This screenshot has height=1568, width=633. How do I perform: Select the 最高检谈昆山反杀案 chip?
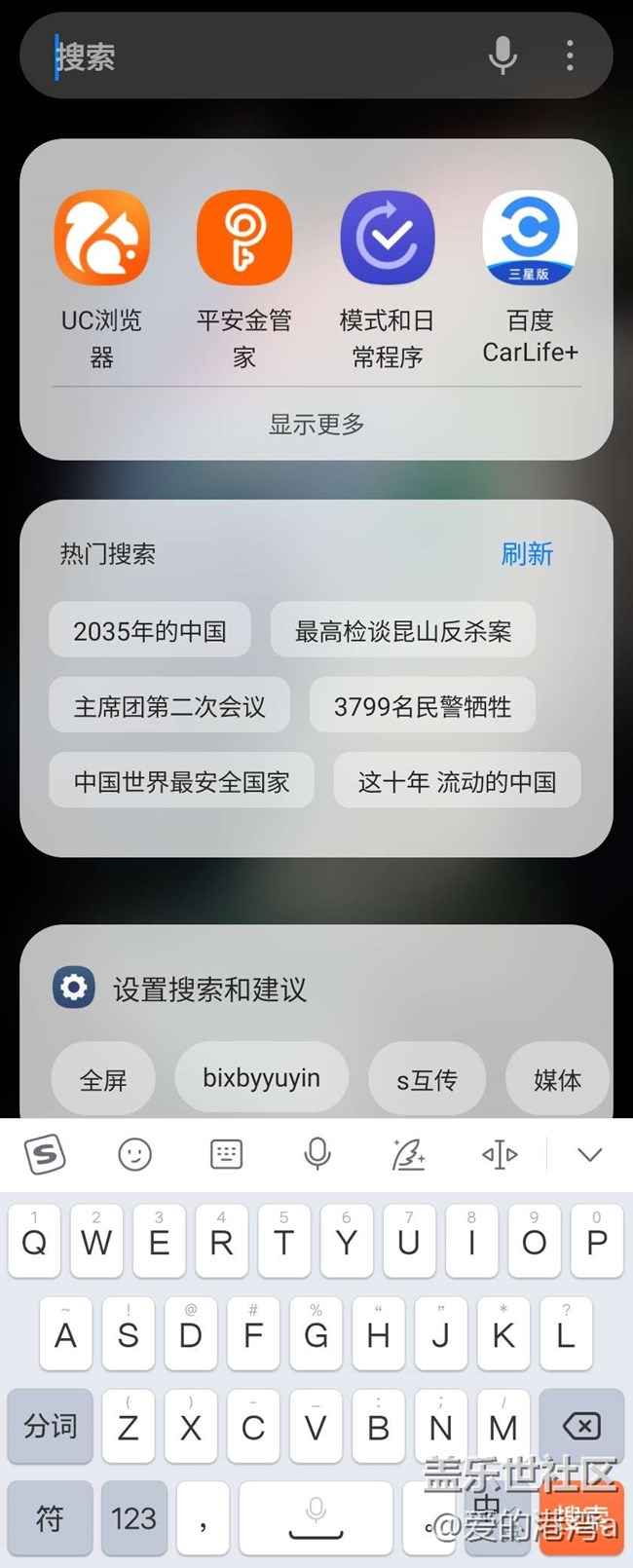pyautogui.click(x=403, y=631)
